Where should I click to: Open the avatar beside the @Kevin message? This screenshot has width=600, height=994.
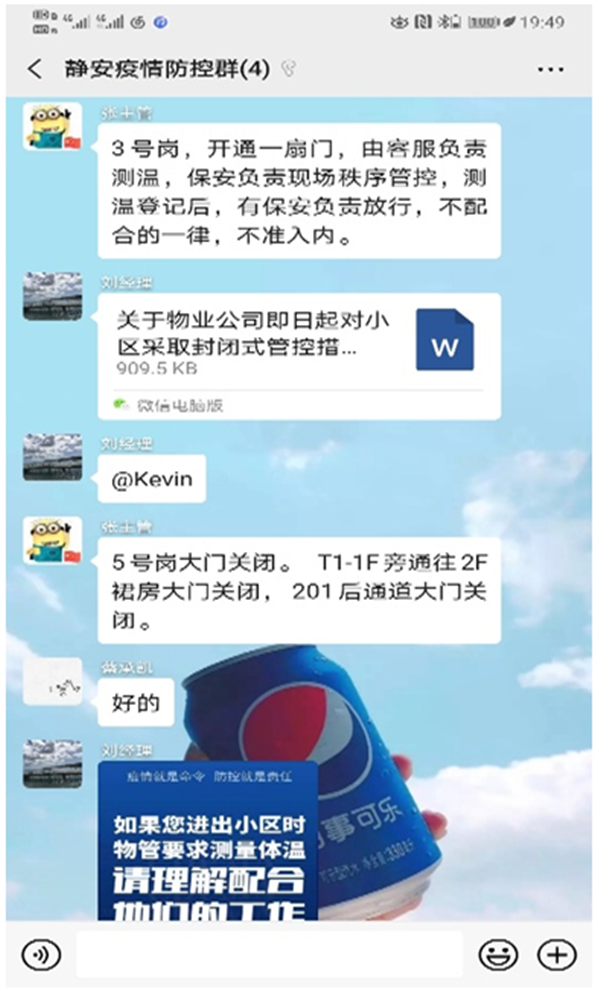52,457
